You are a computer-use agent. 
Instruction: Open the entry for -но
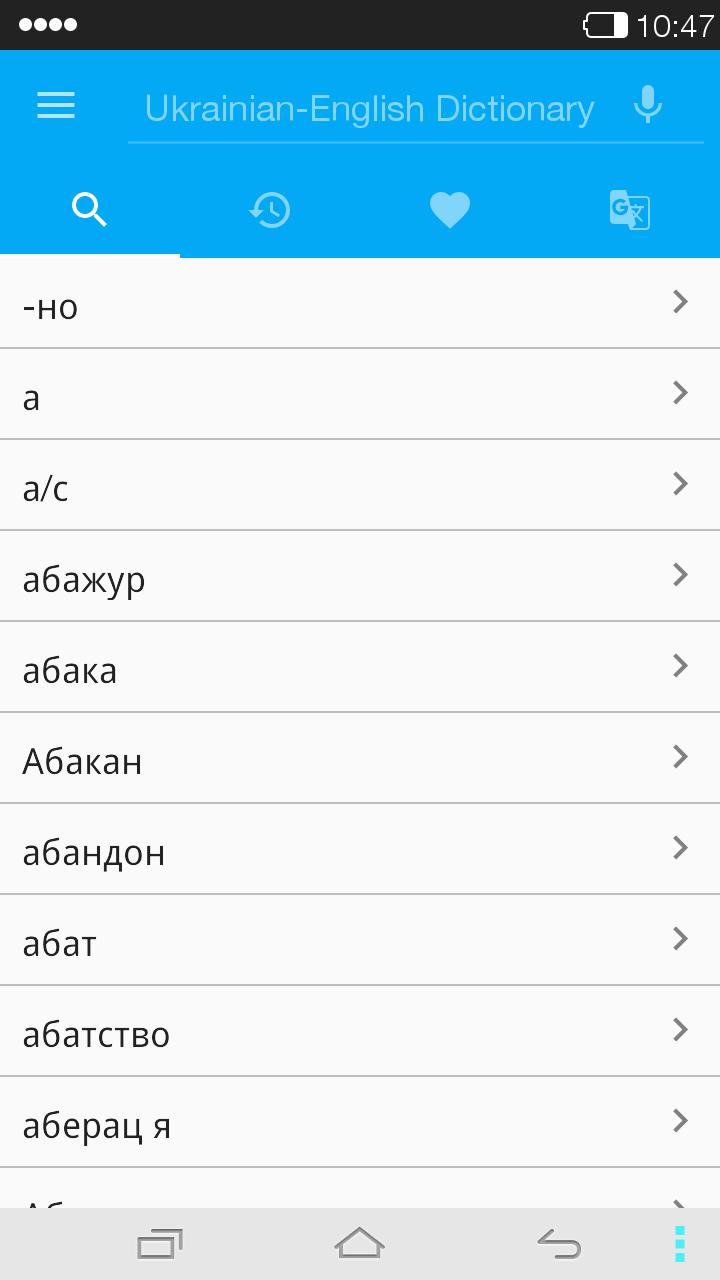click(360, 304)
